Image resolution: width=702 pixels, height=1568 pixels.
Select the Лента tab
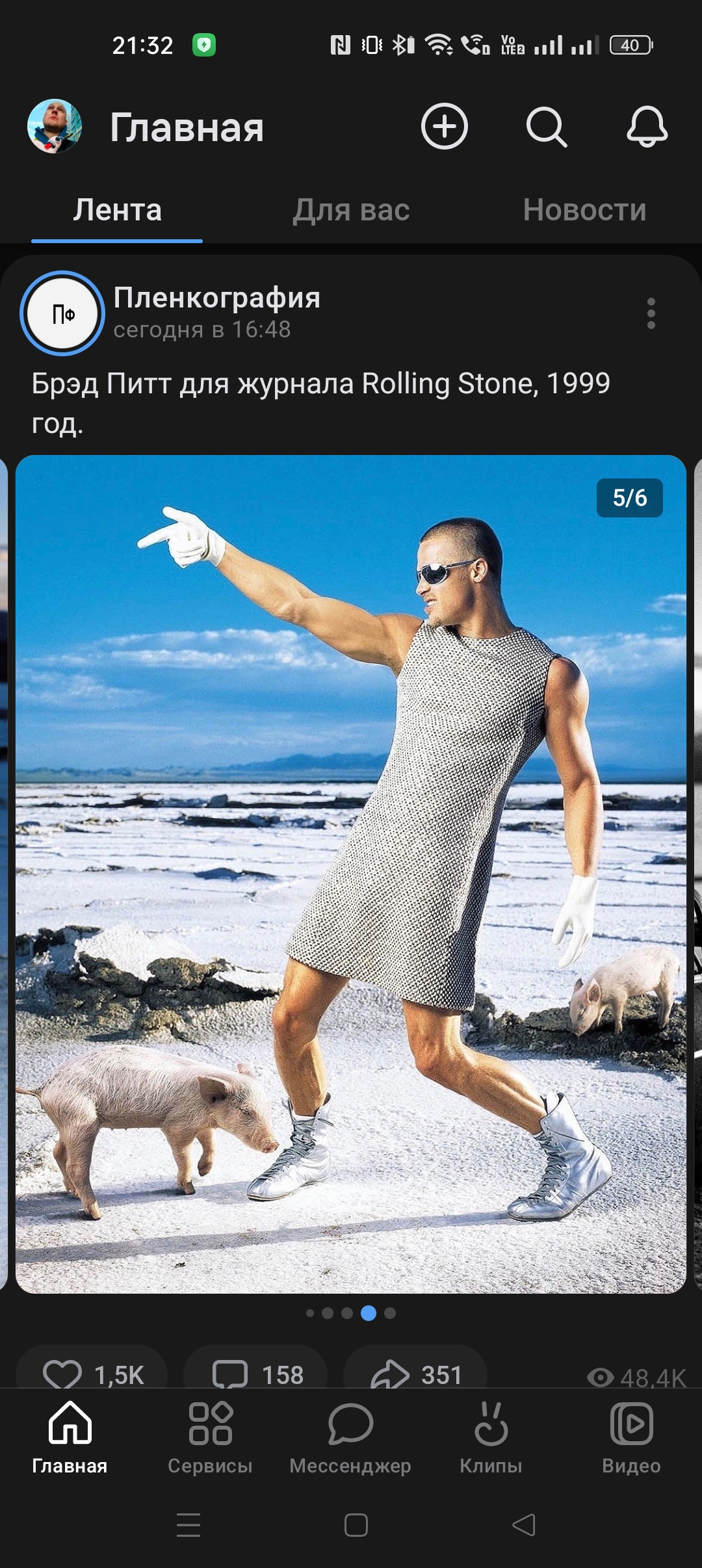[x=117, y=210]
